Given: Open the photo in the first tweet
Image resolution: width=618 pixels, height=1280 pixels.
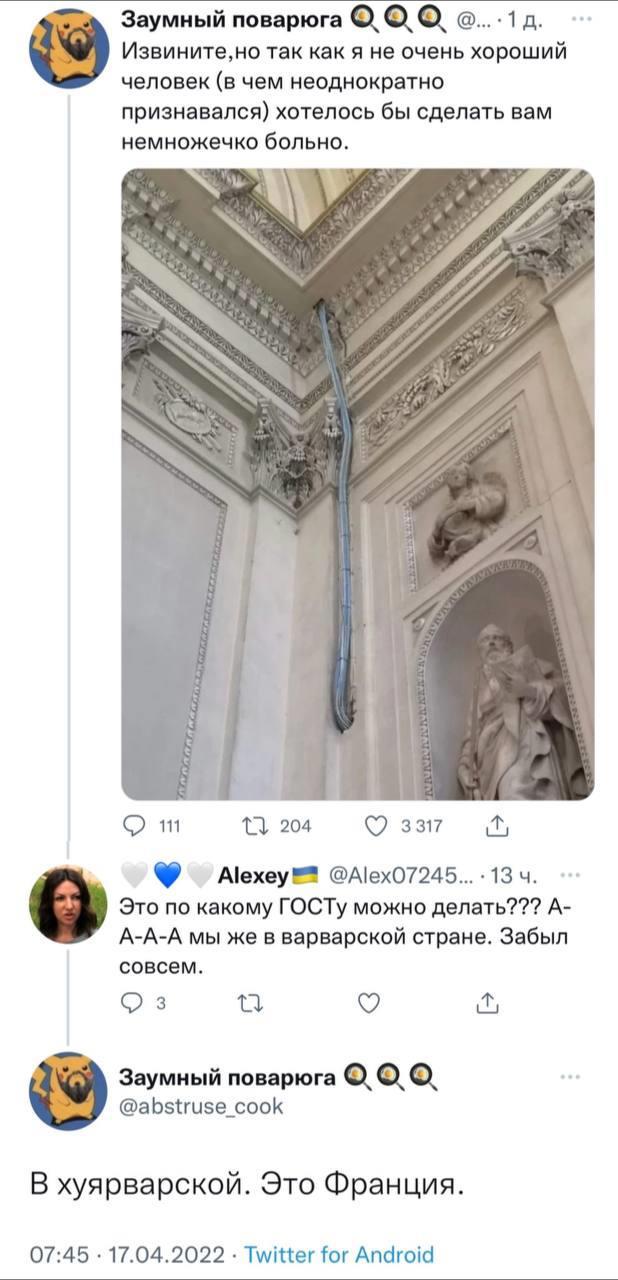Looking at the screenshot, I should click(357, 485).
